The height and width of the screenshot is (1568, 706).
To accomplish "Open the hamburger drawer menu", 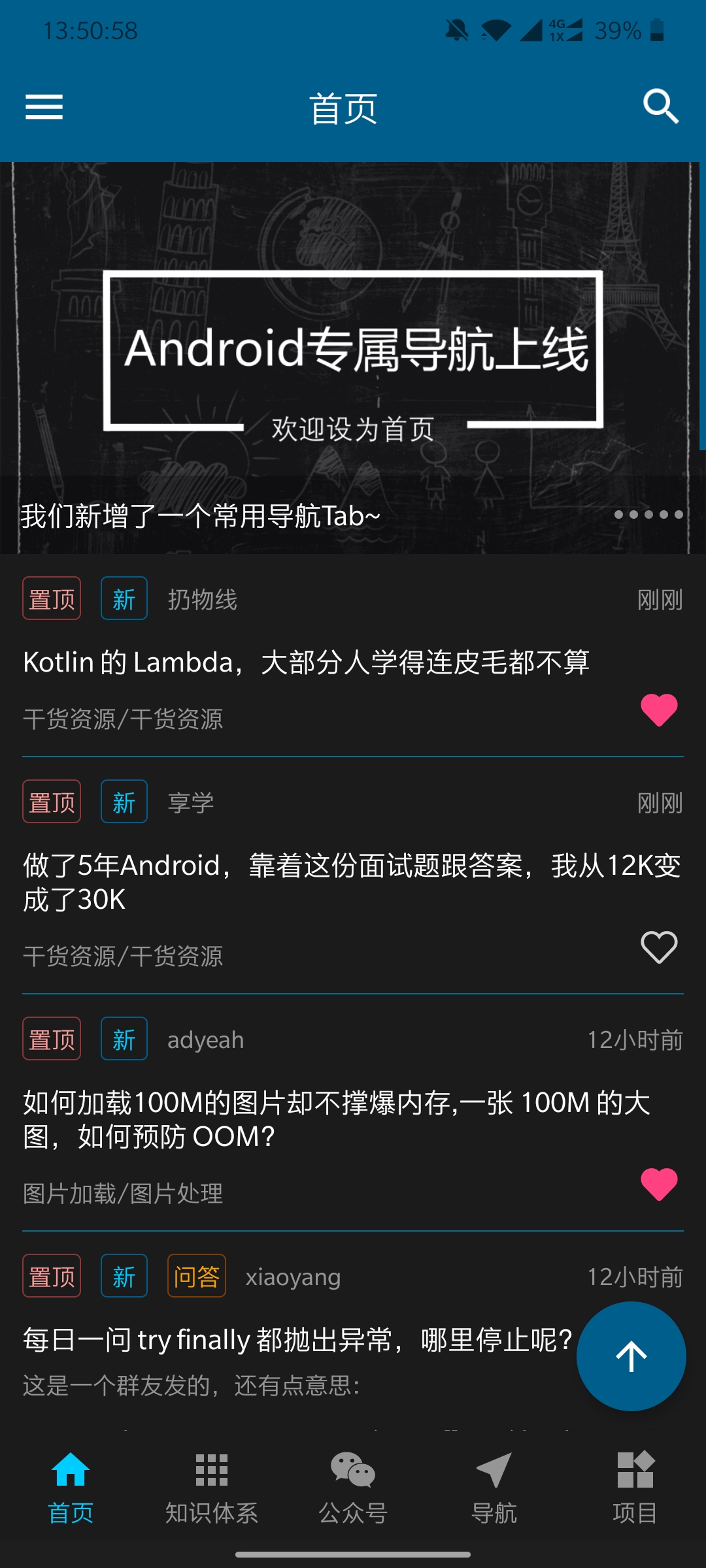I will [44, 107].
